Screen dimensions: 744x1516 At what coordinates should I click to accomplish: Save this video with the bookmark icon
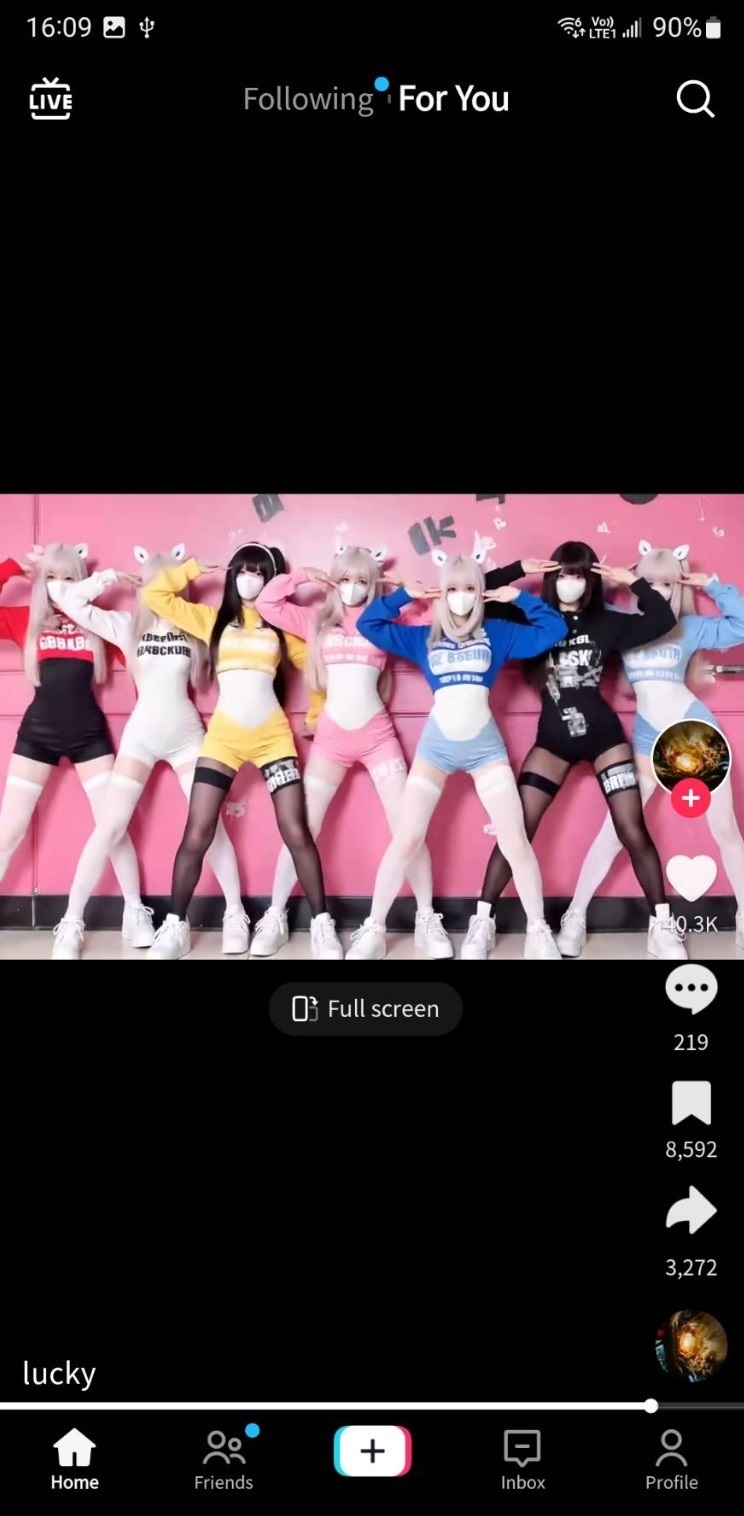pos(691,1104)
